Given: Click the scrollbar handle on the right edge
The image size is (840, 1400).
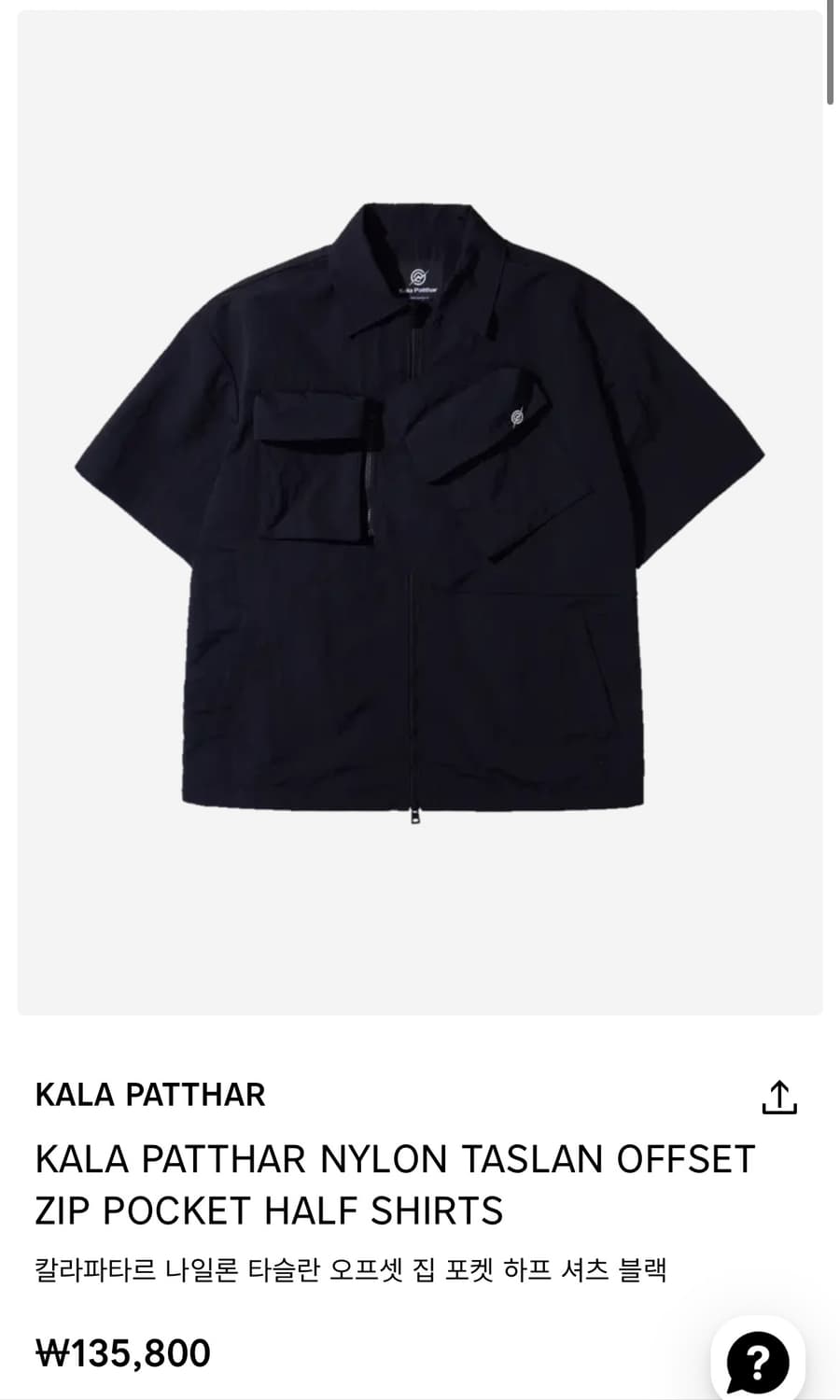Looking at the screenshot, I should click(x=830, y=51).
